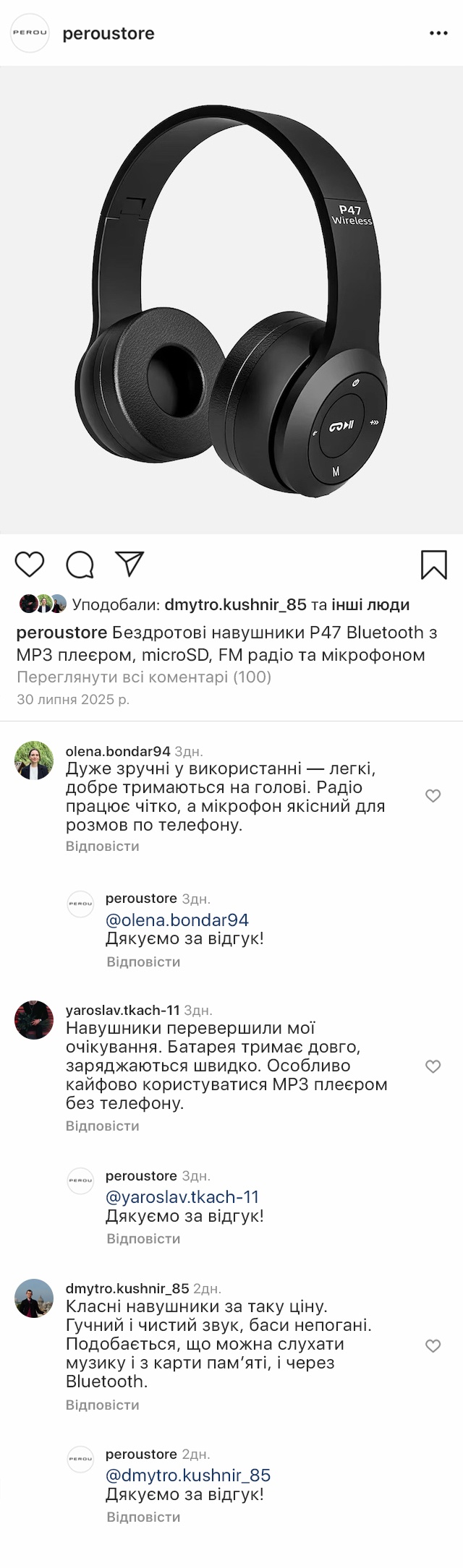This screenshot has height=1568, width=463.
Task: Like dmytro.kushnir_85's comment
Action: click(x=433, y=1345)
